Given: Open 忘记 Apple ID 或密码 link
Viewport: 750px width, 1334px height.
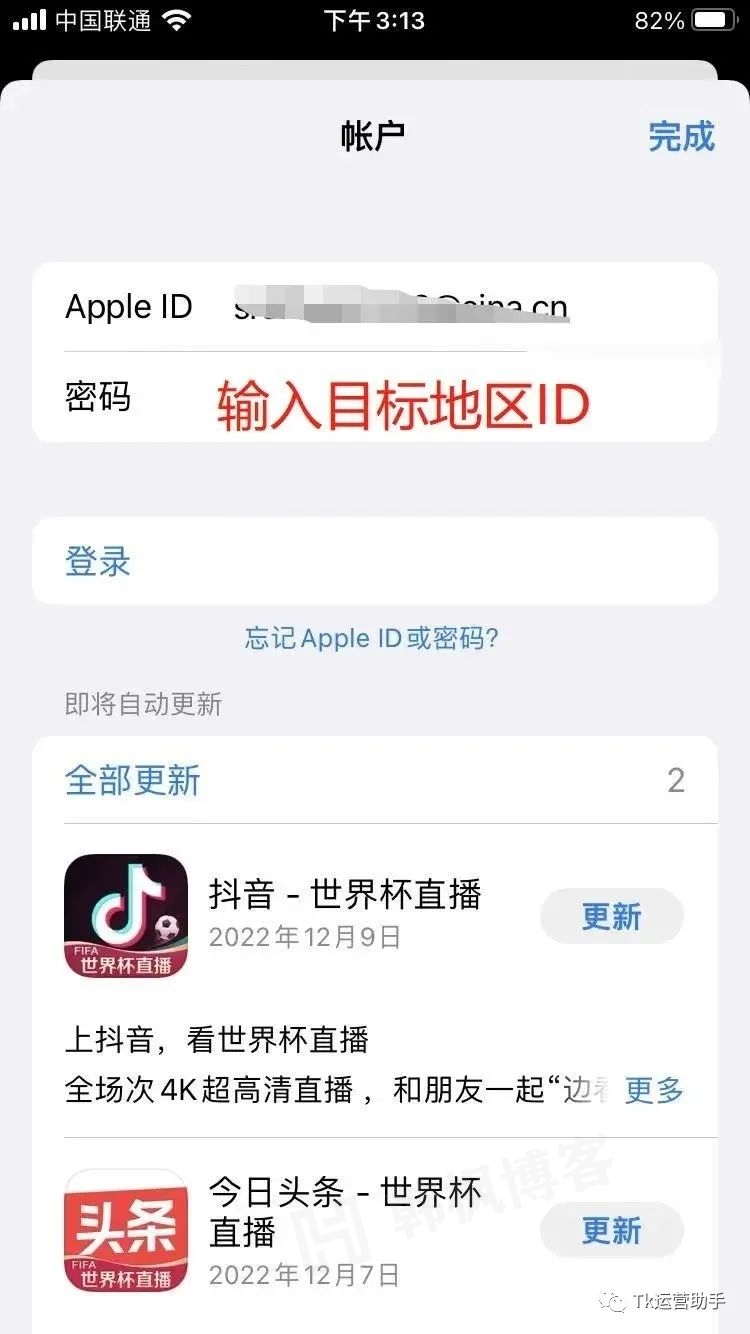Looking at the screenshot, I should click(x=374, y=638).
